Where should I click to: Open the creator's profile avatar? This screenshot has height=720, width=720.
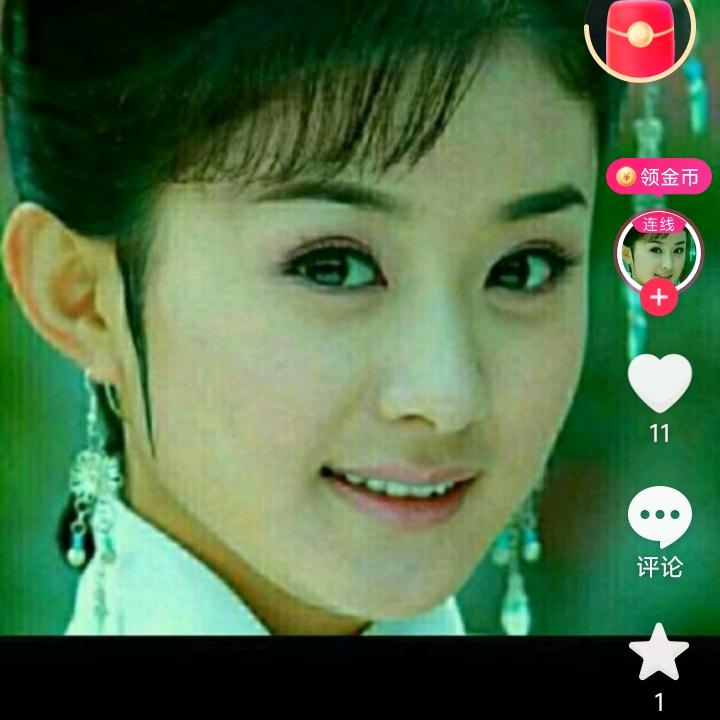coord(658,252)
